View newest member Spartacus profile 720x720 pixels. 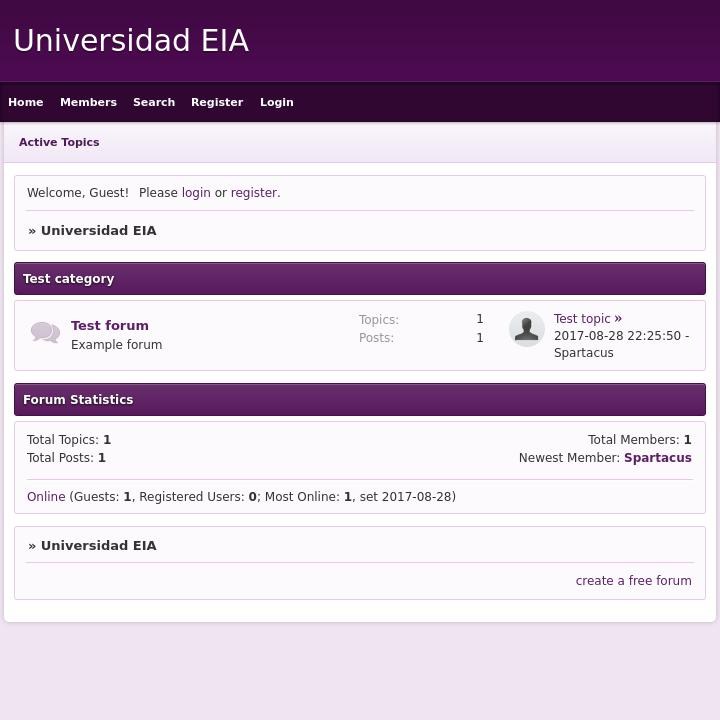pyautogui.click(x=657, y=458)
